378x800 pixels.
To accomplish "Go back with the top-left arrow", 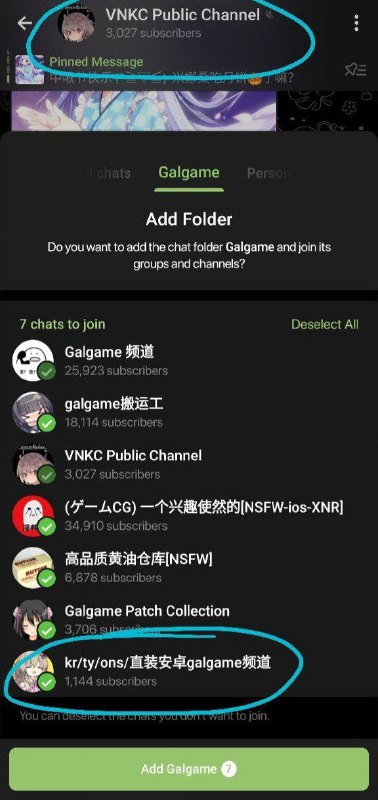I will click(24, 23).
